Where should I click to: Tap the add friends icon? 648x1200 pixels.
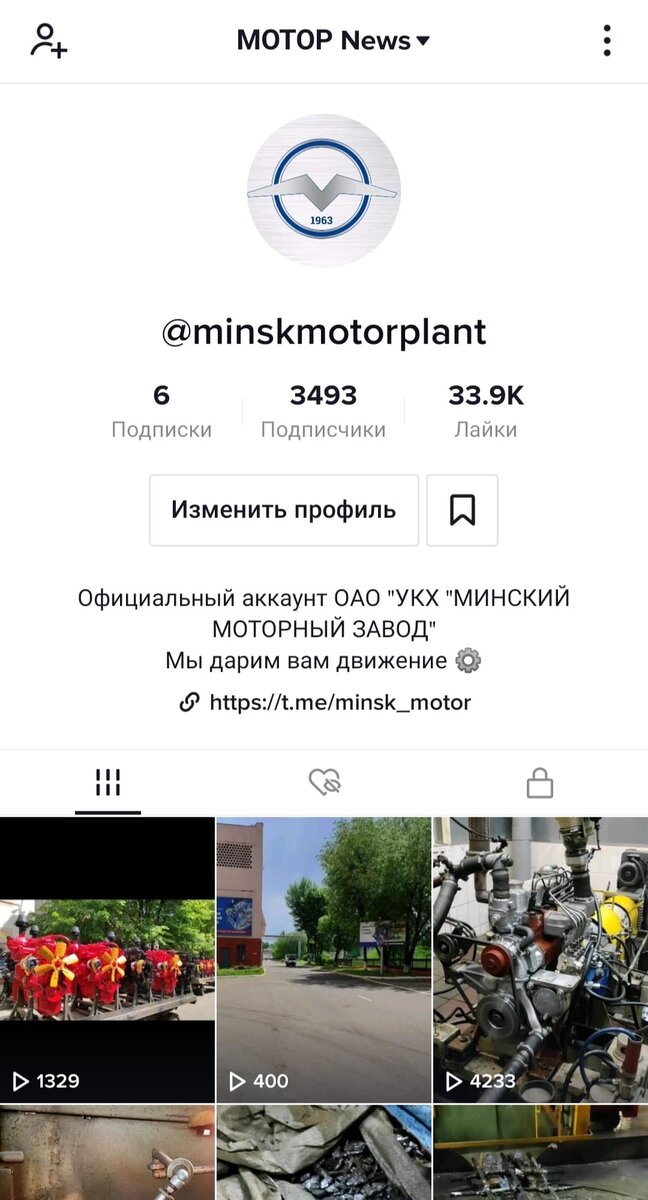(48, 41)
